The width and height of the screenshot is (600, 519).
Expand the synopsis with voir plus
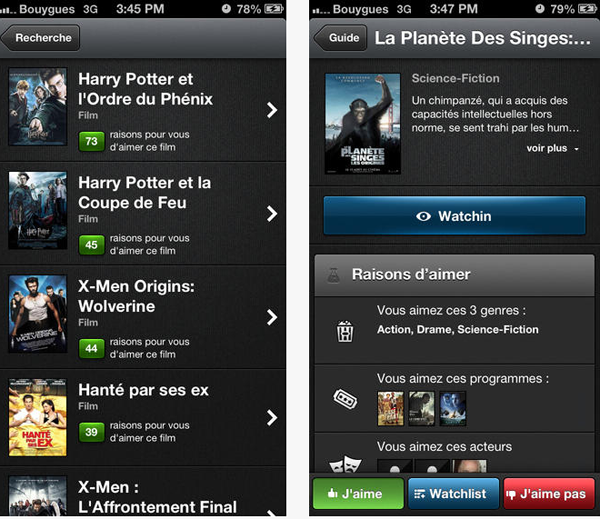pyautogui.click(x=552, y=148)
